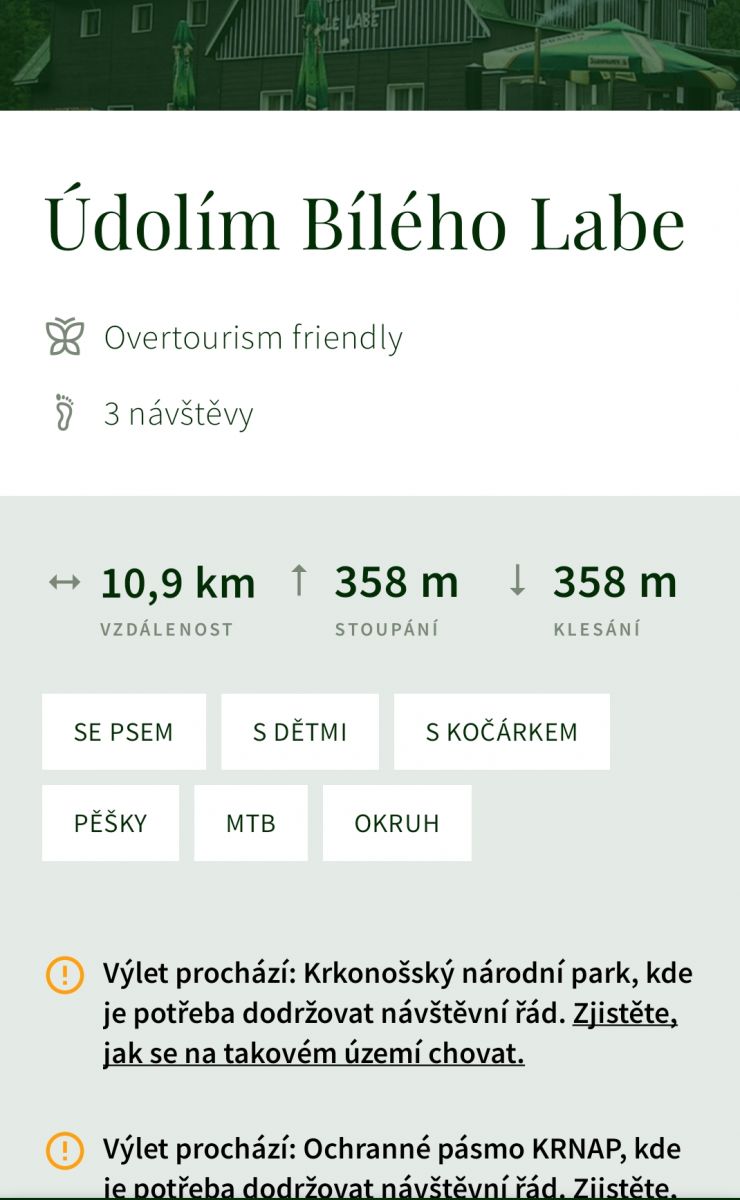740x1200 pixels.
Task: Select the SE PSEM tag
Action: [x=124, y=732]
